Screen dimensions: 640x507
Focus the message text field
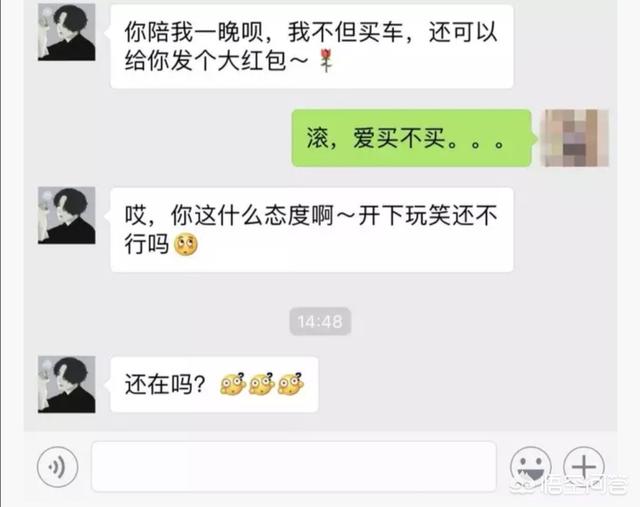tap(293, 466)
